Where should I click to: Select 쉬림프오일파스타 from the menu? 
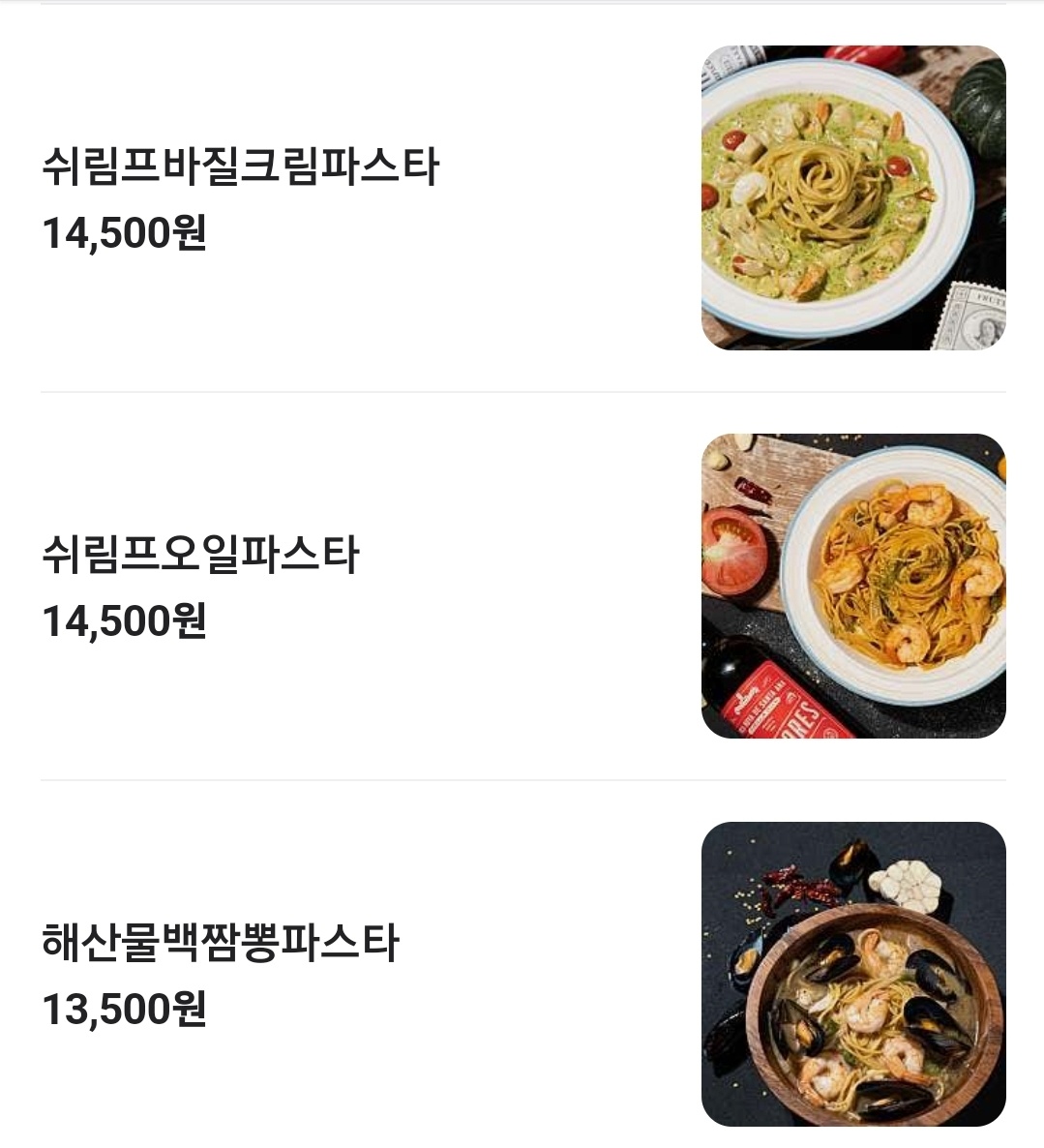click(200, 556)
